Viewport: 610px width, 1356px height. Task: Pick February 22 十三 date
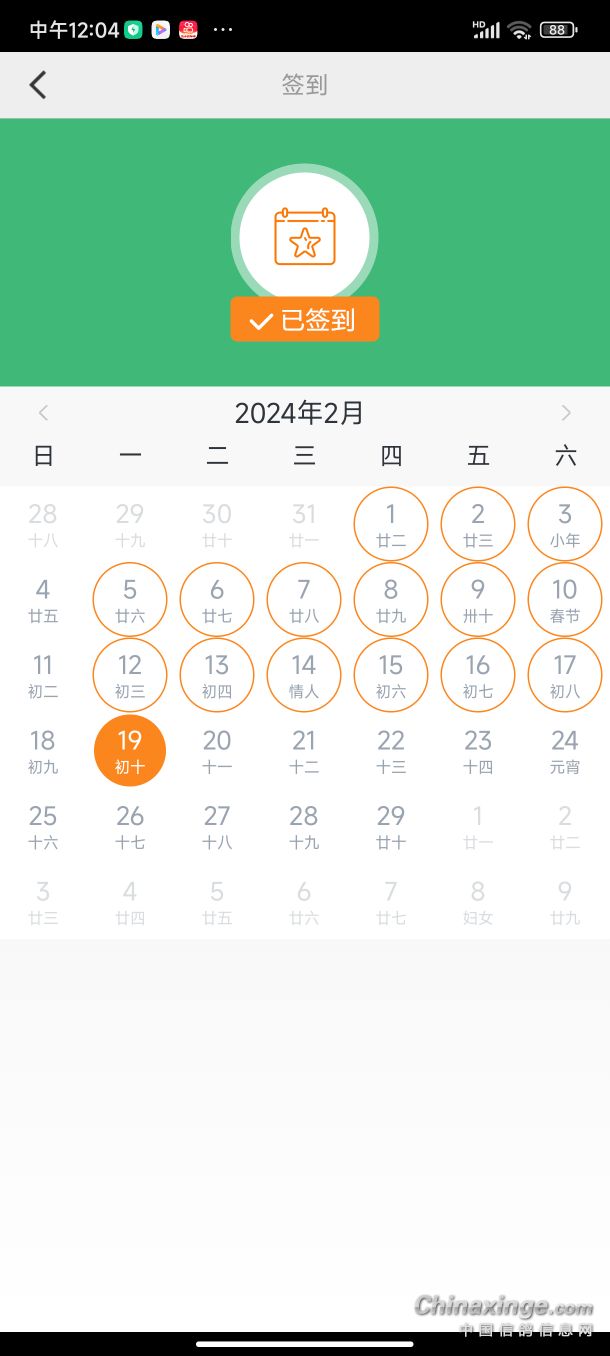391,751
